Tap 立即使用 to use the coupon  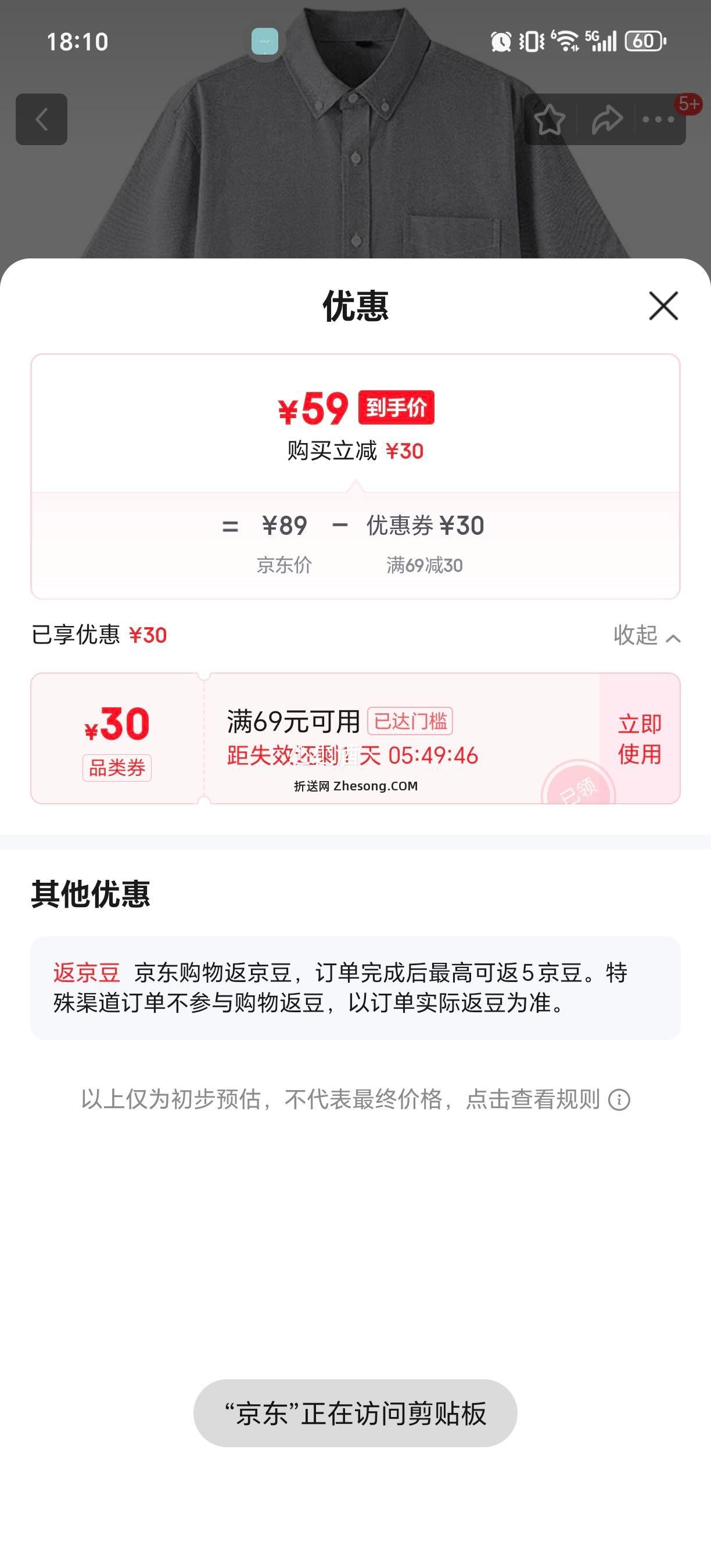tap(640, 739)
